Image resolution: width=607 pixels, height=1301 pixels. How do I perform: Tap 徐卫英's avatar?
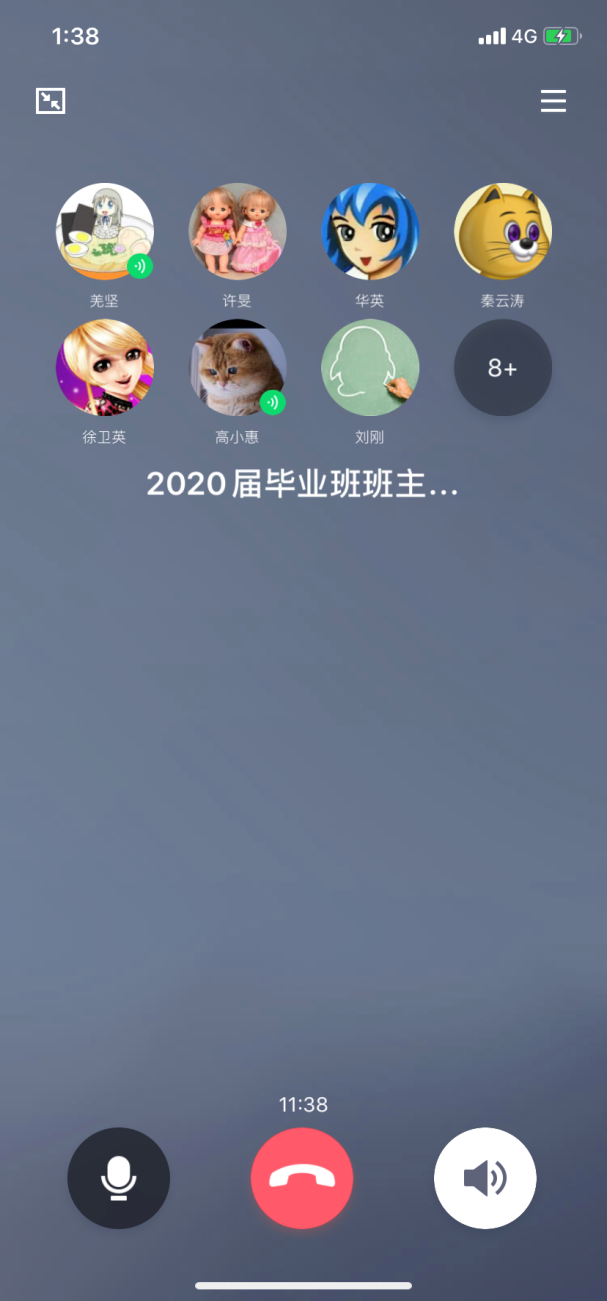pos(104,368)
